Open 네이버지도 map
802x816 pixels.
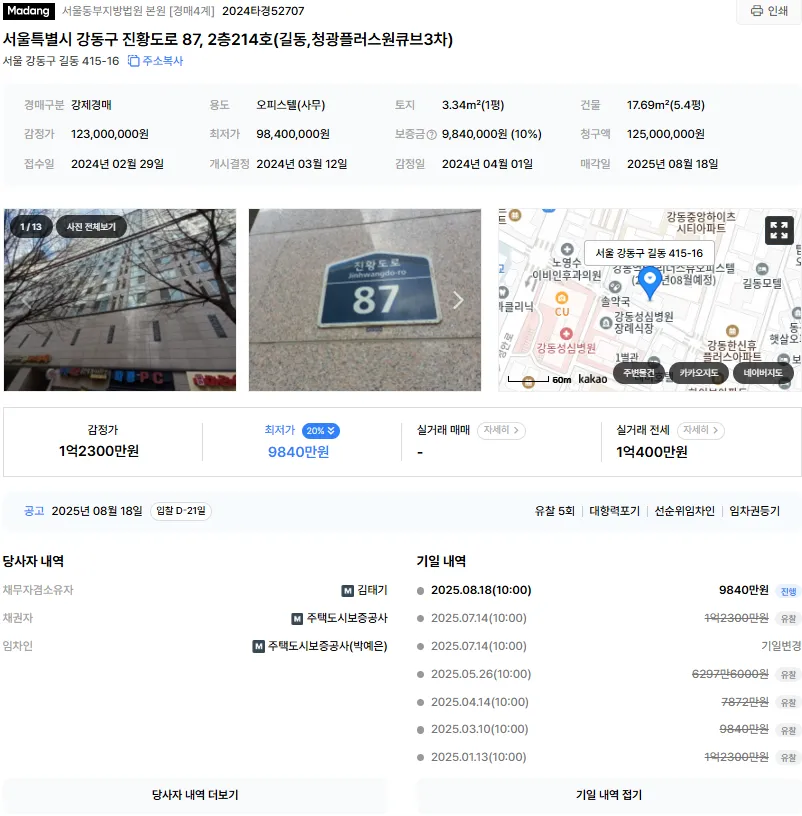point(763,373)
